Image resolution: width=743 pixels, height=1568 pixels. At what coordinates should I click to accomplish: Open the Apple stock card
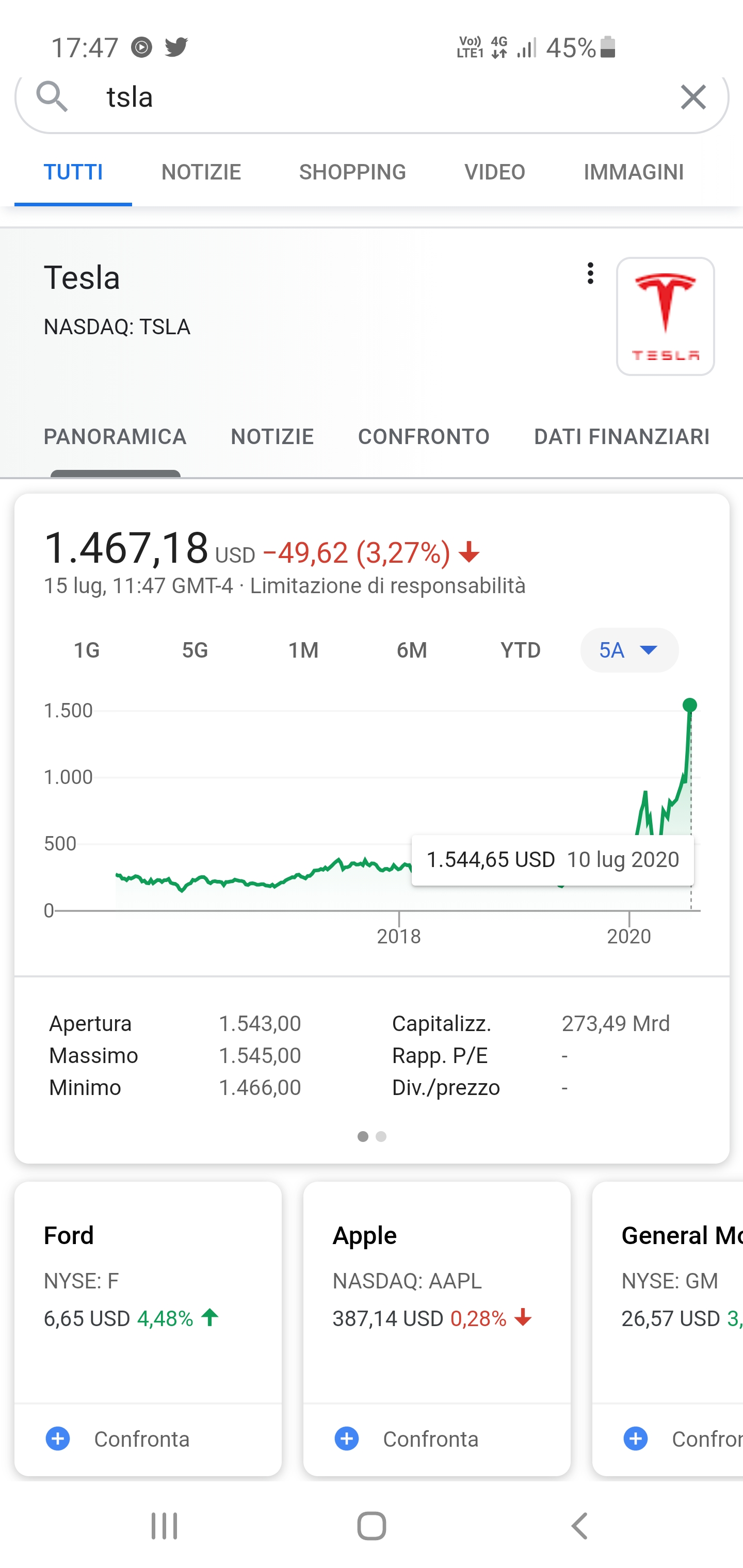[x=437, y=1292]
